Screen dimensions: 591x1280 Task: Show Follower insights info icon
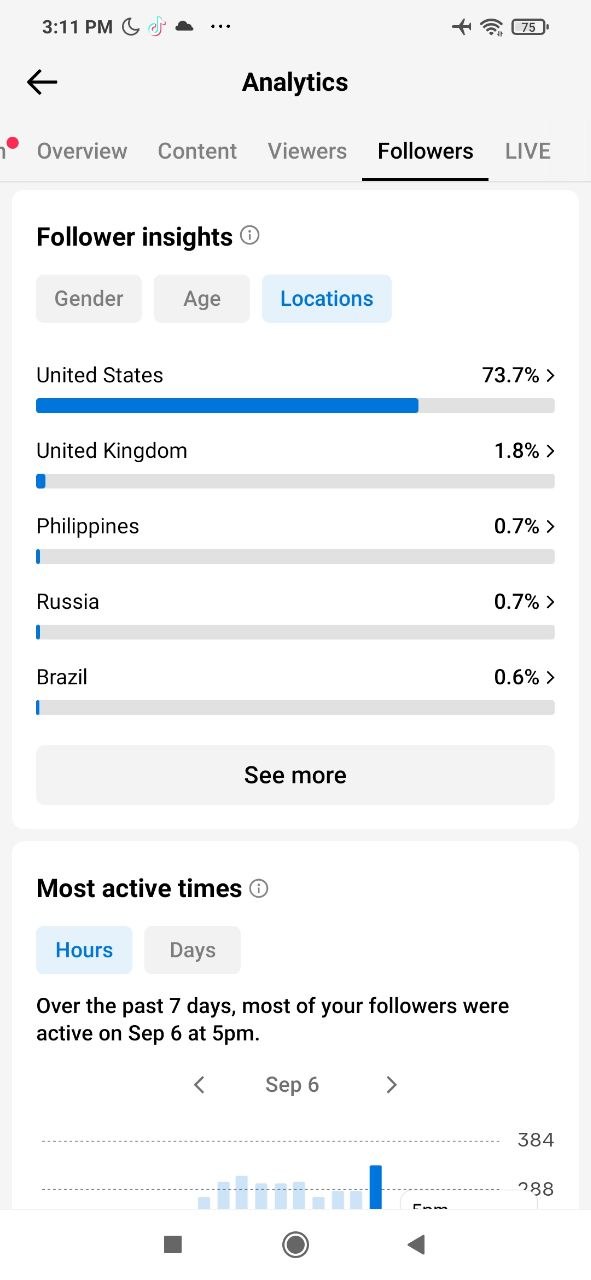[251, 236]
